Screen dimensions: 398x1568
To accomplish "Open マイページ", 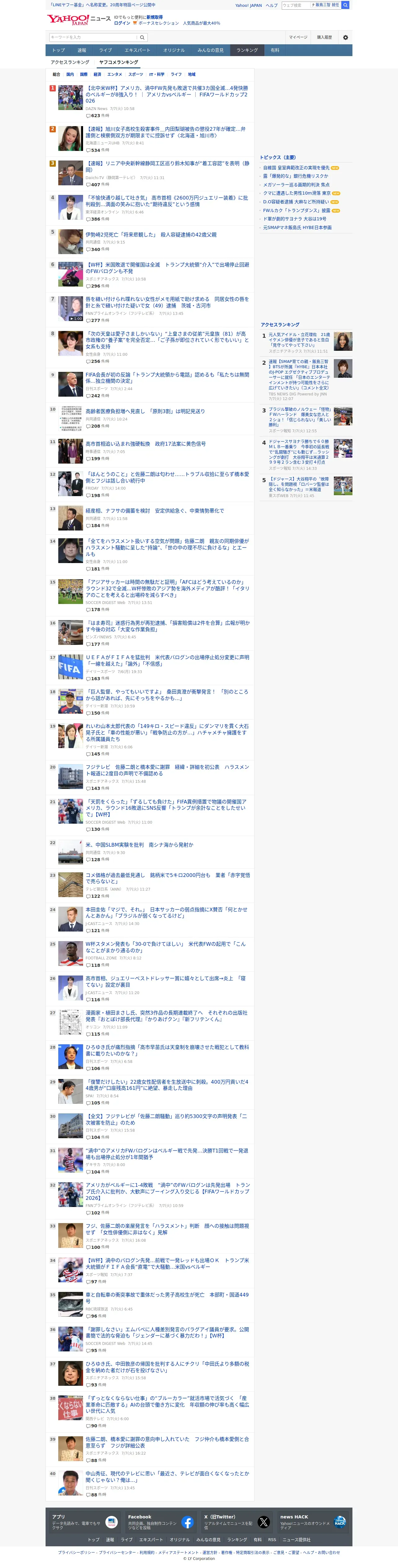I will (x=298, y=37).
